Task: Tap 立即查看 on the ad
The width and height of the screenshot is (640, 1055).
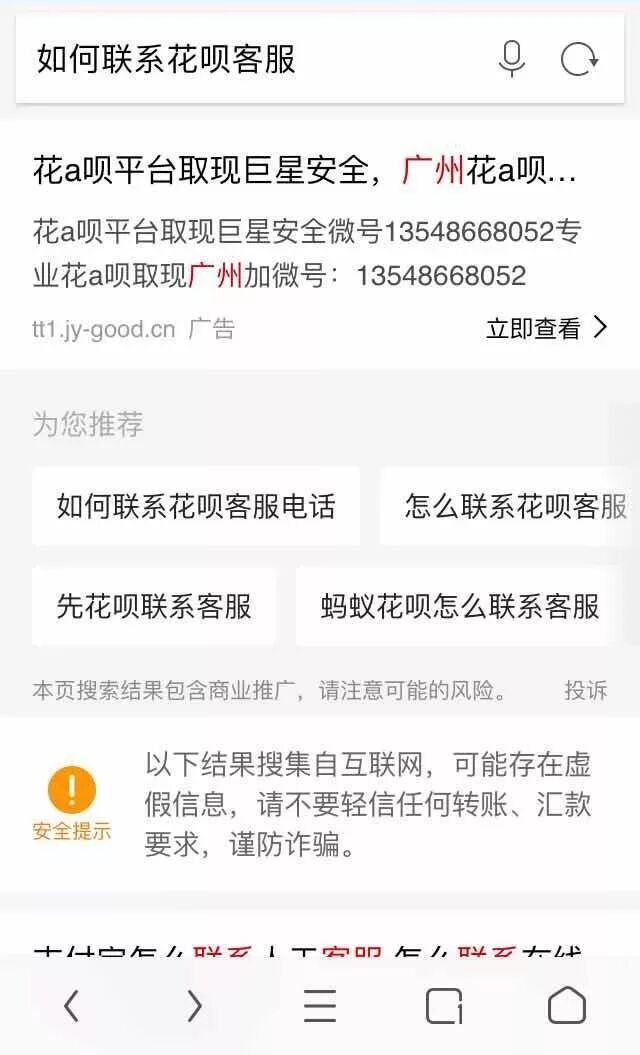Action: tap(546, 328)
